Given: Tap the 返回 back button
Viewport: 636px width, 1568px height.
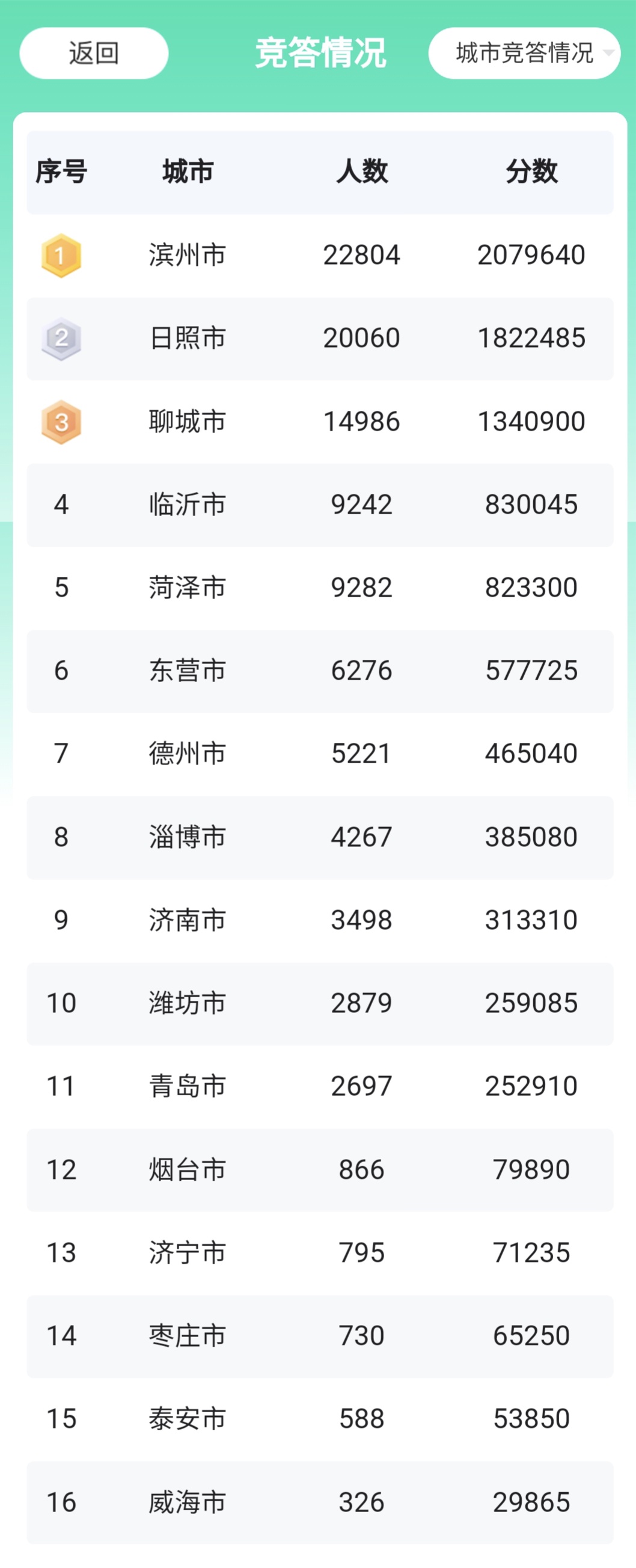Looking at the screenshot, I should click(94, 54).
